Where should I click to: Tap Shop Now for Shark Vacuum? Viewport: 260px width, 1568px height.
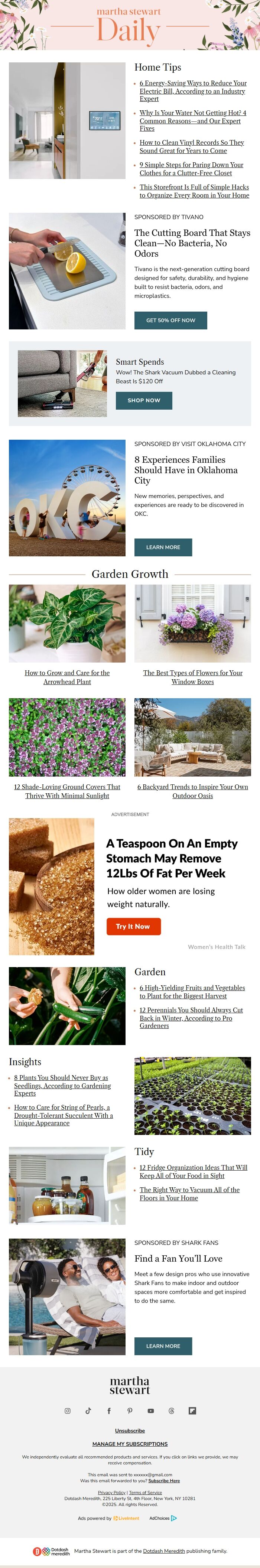pyautogui.click(x=144, y=400)
